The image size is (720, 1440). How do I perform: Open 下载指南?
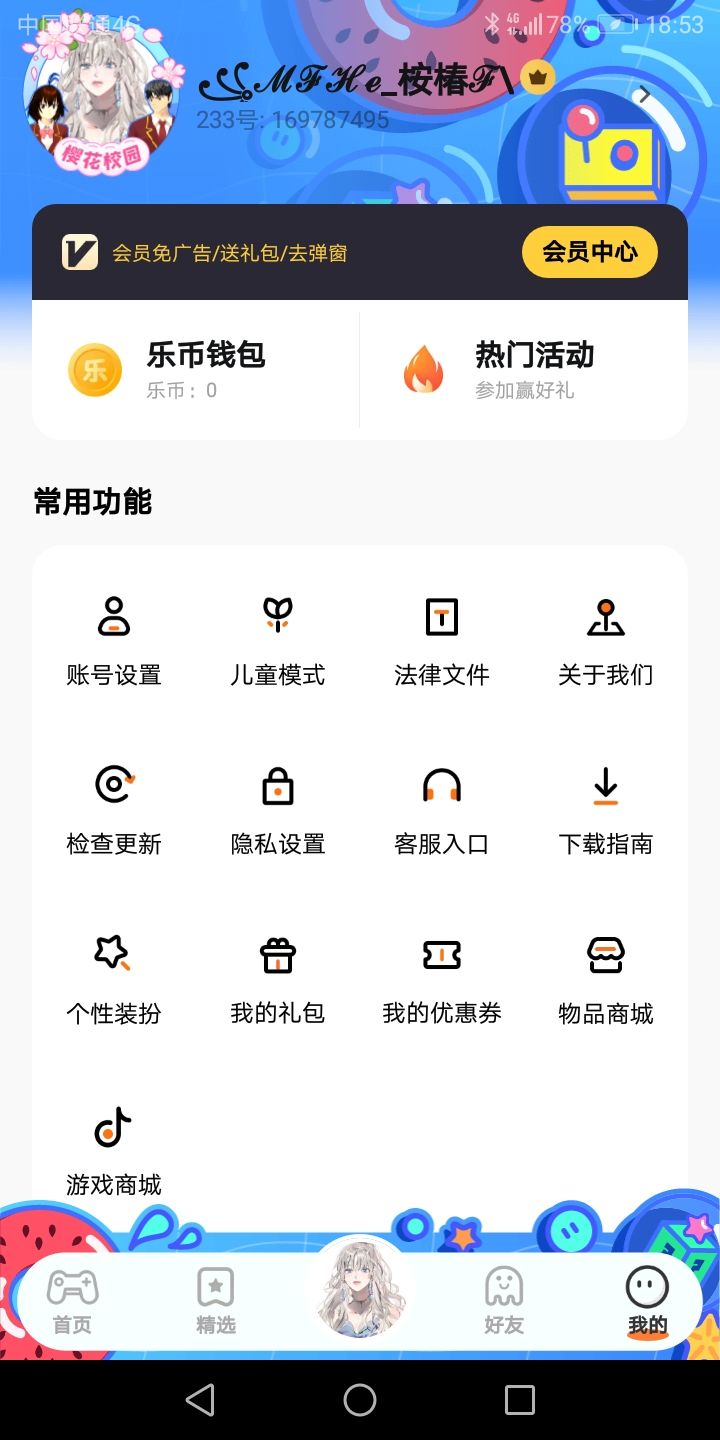pos(606,809)
